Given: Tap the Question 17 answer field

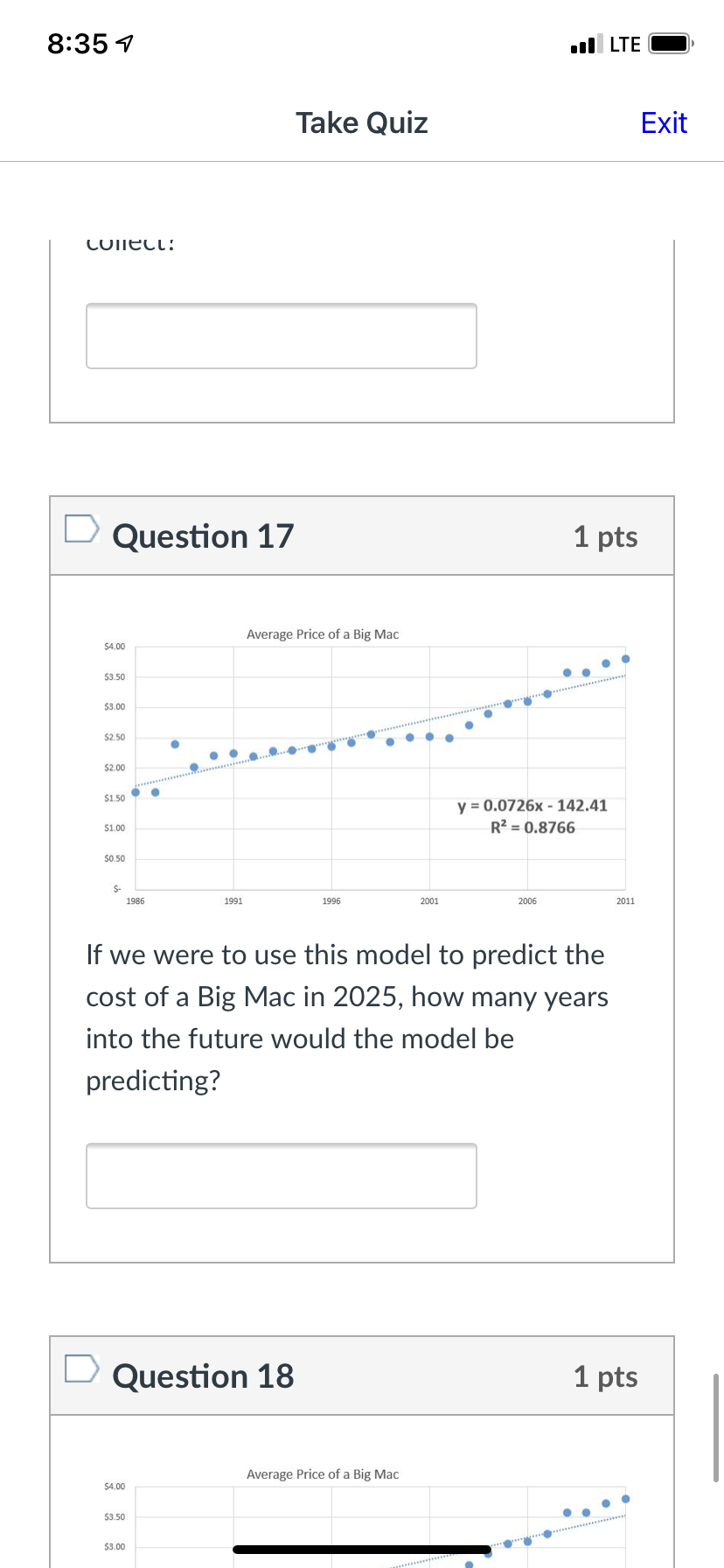Looking at the screenshot, I should (x=281, y=1175).
